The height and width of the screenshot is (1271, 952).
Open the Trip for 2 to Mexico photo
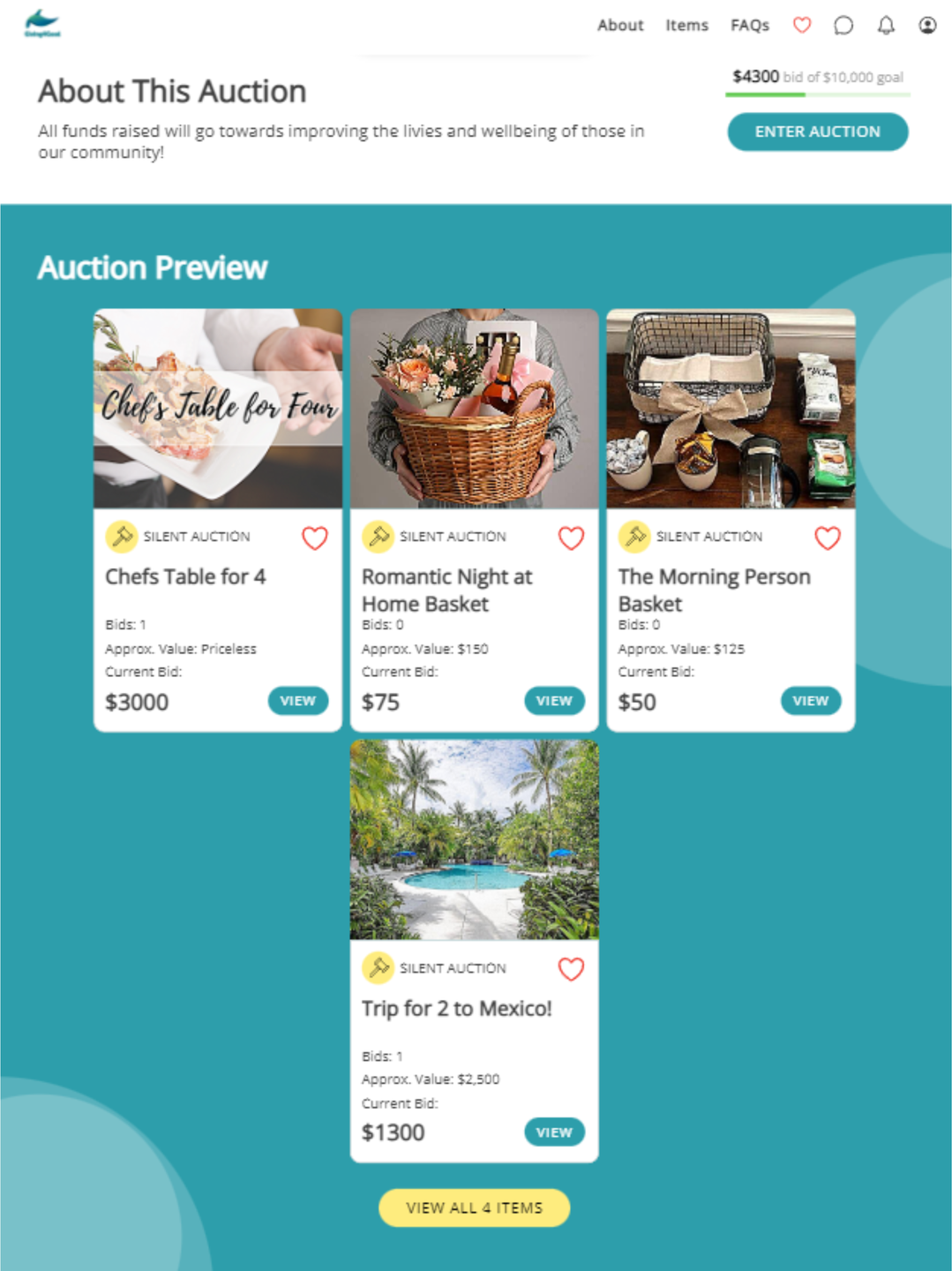point(474,839)
